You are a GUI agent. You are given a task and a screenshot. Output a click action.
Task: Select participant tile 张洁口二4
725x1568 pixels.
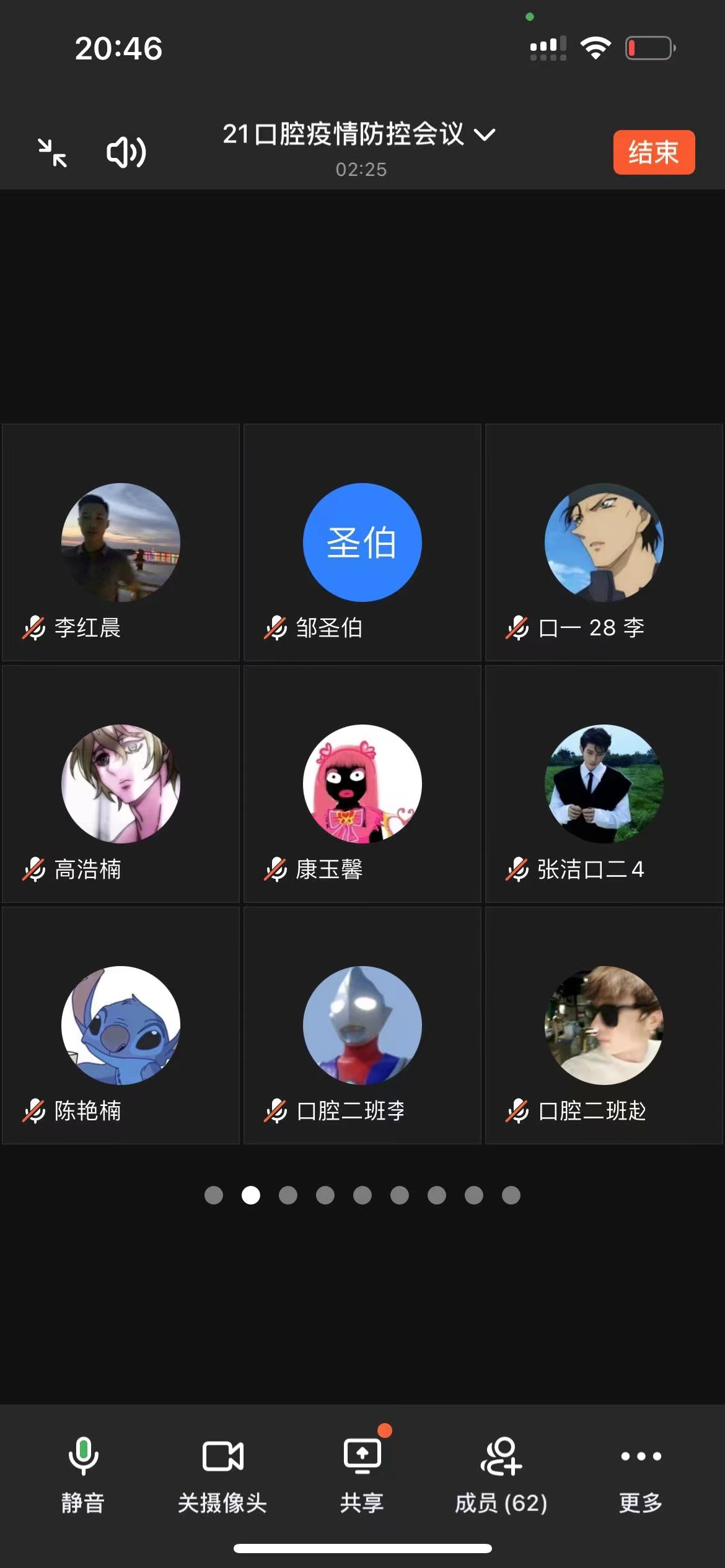point(604,784)
